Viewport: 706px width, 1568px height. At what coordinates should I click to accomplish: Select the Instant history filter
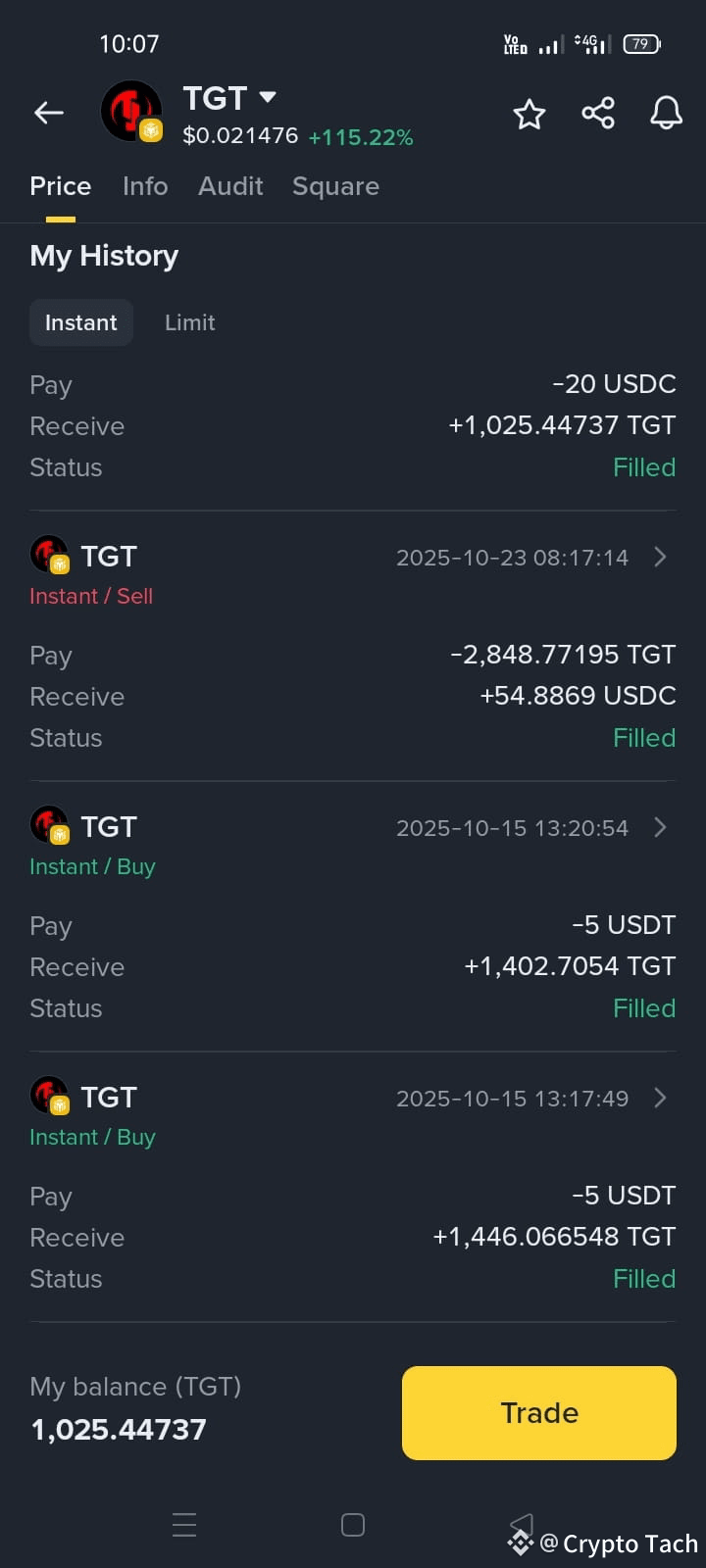click(x=81, y=322)
